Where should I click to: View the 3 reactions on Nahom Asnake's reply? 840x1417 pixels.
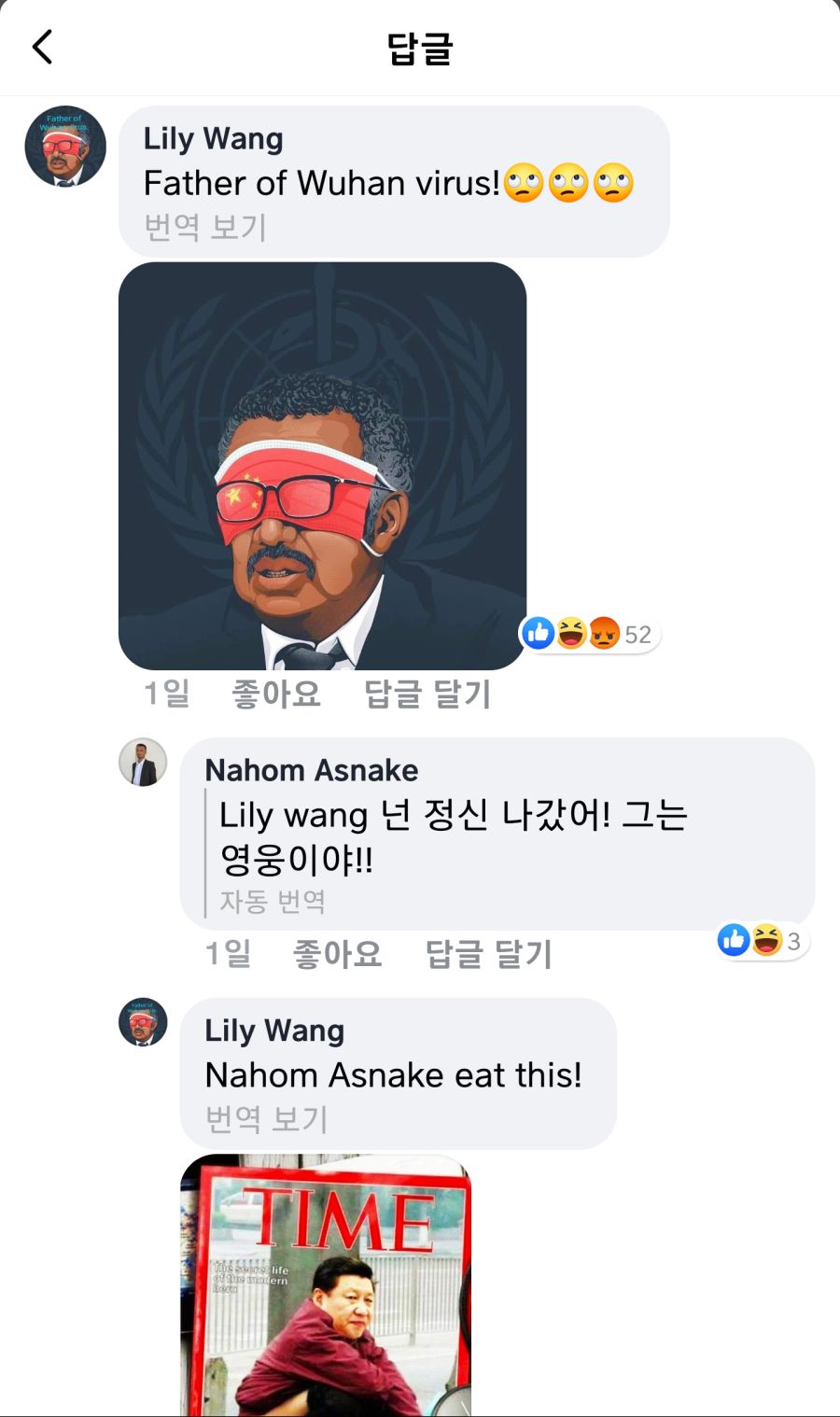coord(761,940)
